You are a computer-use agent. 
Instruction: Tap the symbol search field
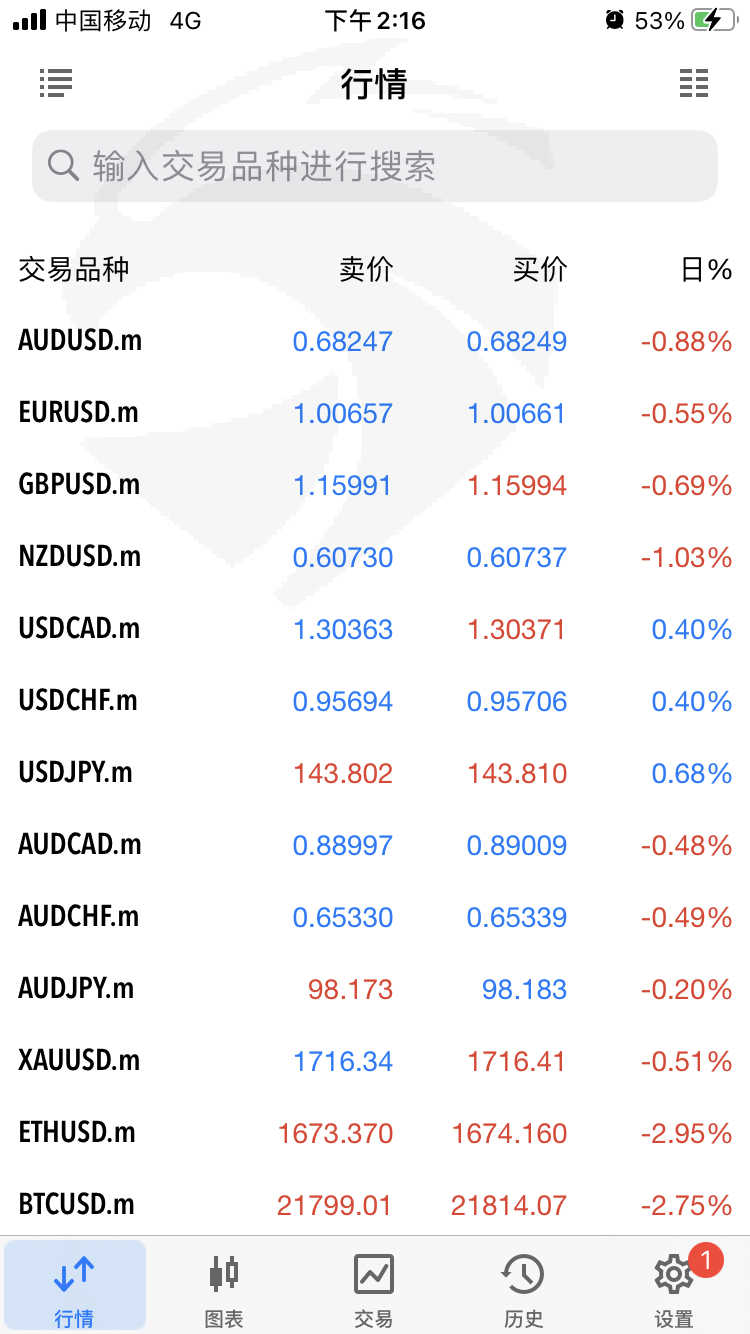375,166
